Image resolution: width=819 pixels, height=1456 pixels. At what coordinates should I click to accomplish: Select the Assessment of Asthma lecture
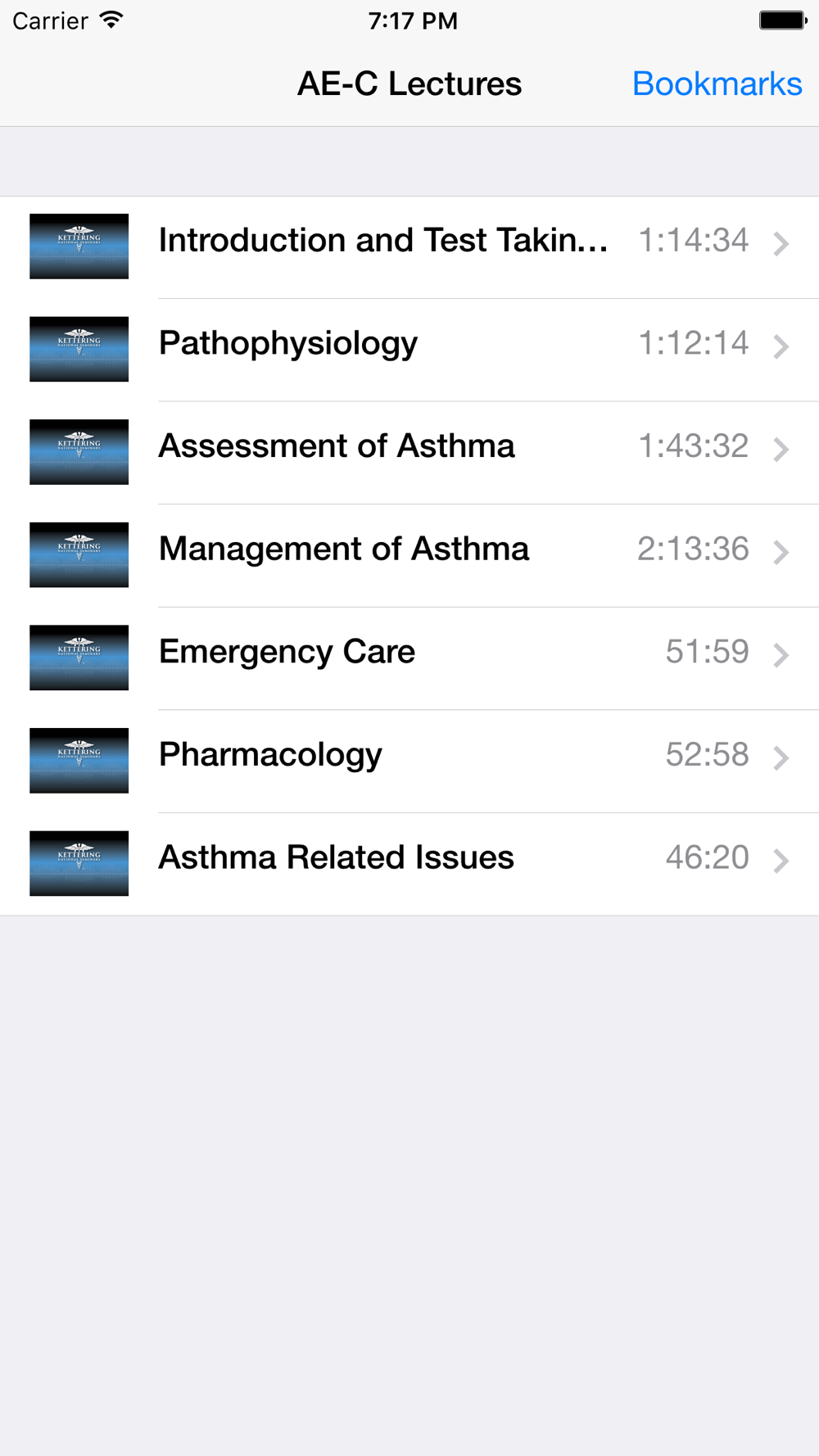pos(409,453)
